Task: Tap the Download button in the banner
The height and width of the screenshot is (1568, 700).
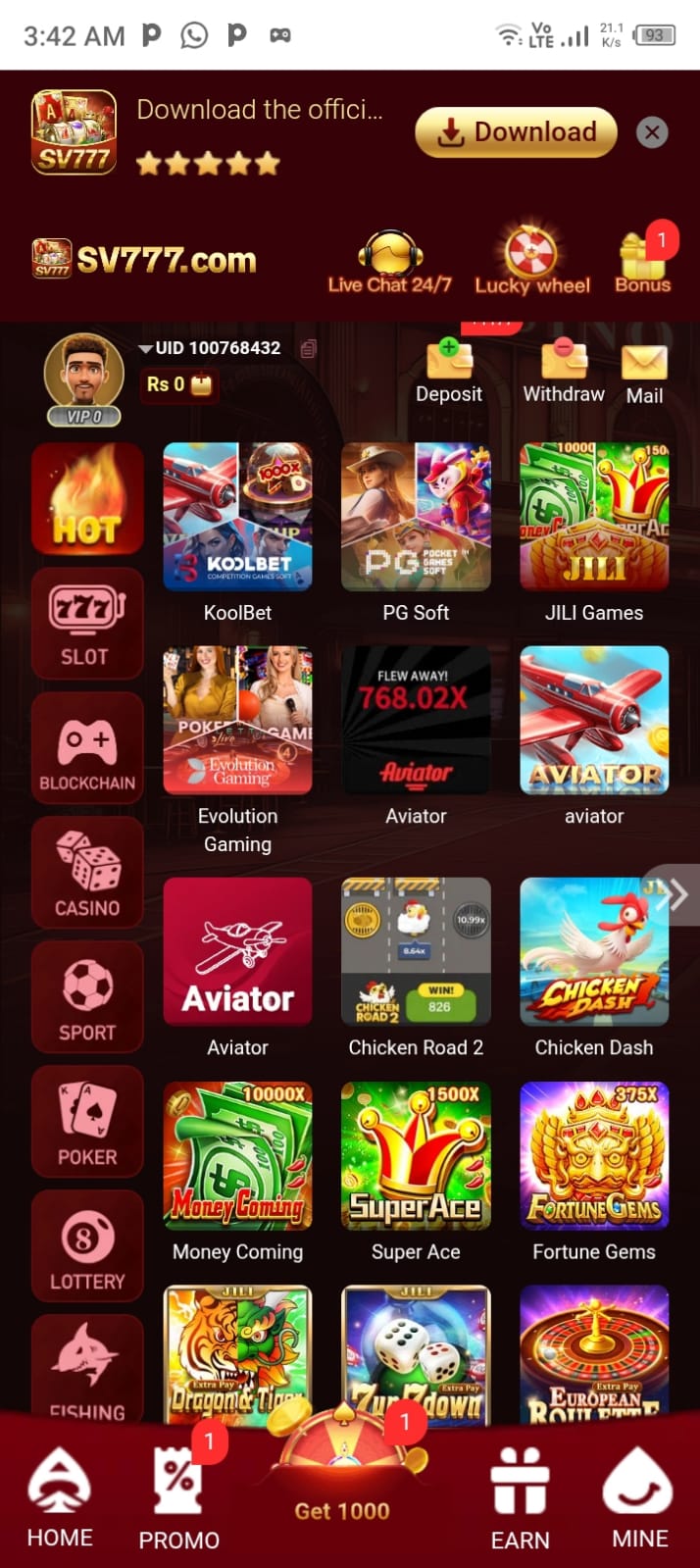Action: 516,132
